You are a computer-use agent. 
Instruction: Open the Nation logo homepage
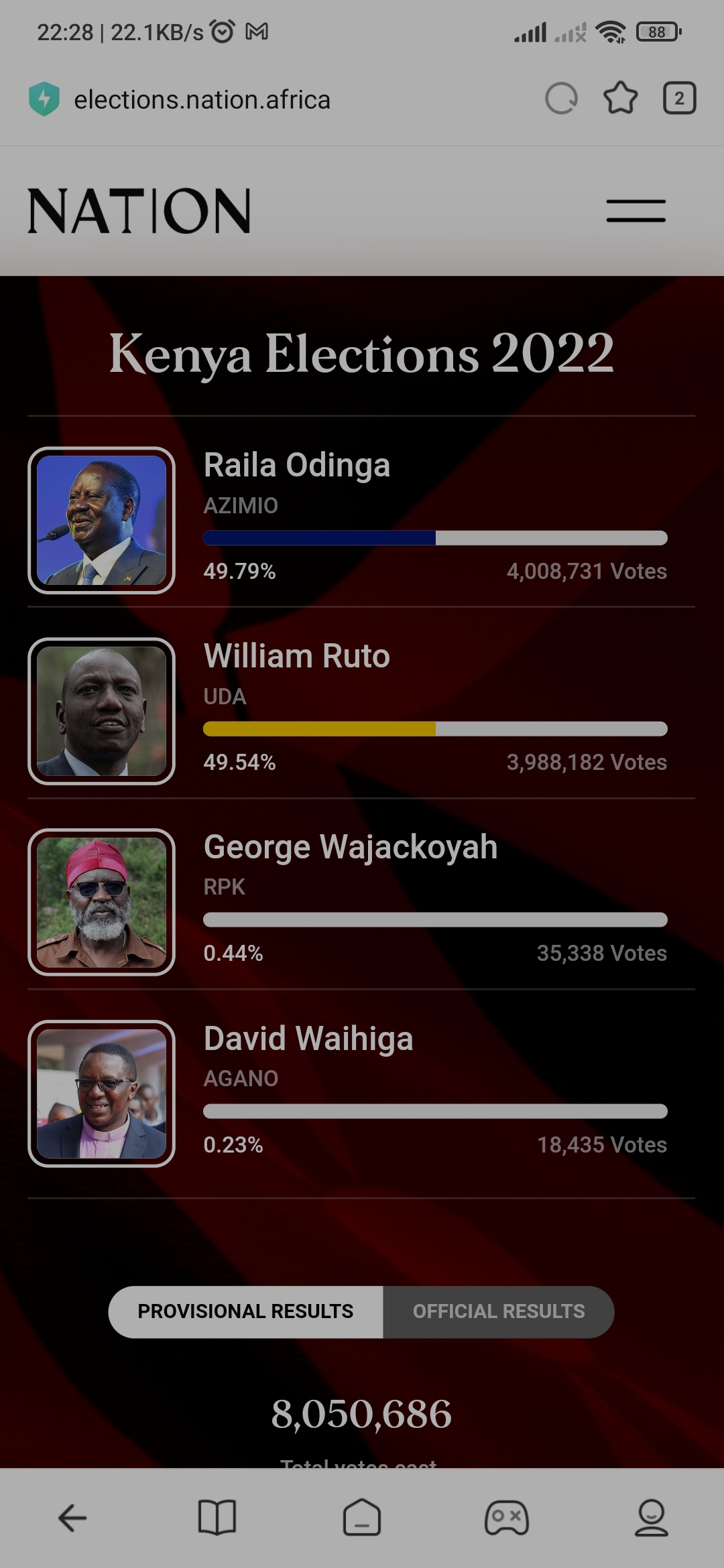(x=139, y=211)
